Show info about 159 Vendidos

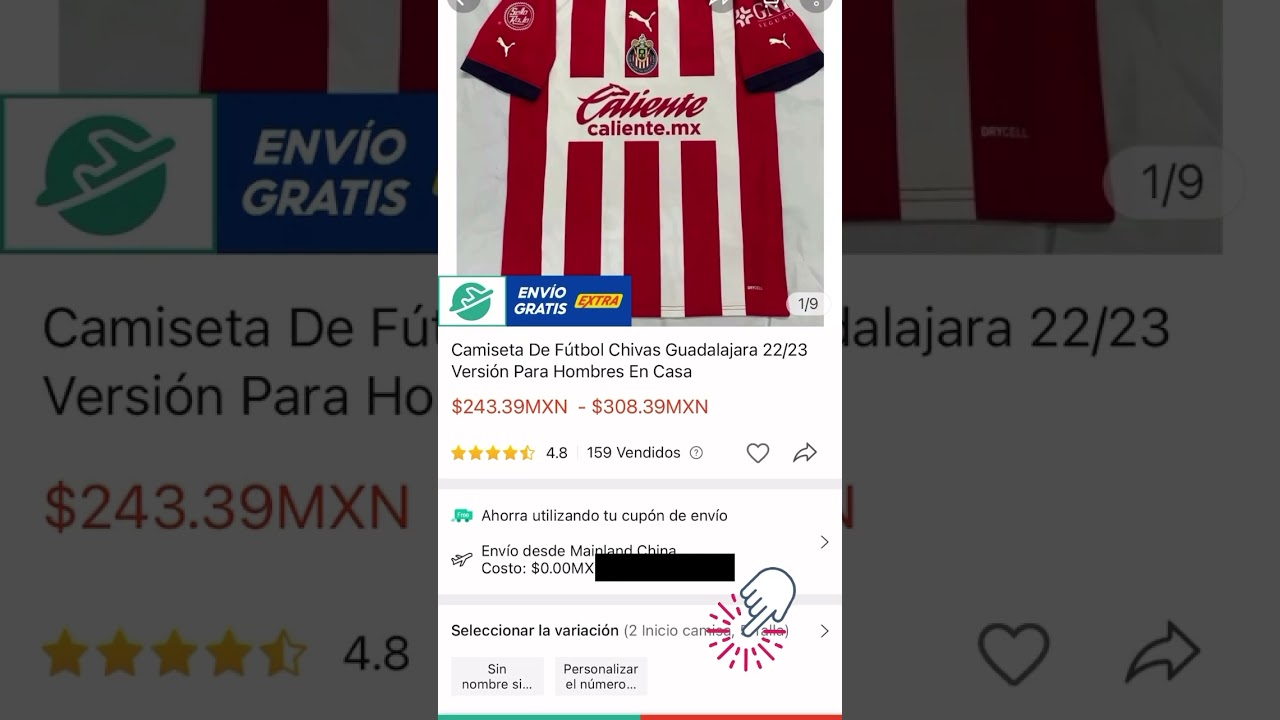pos(696,453)
